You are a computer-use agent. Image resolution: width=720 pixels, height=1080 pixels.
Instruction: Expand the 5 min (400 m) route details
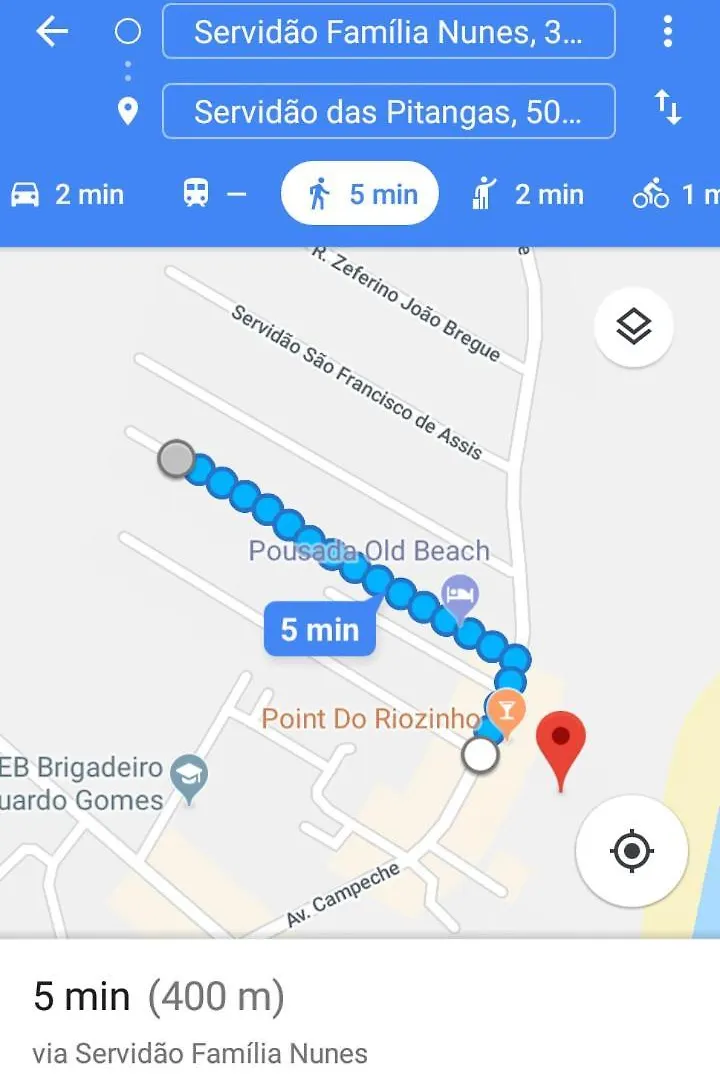(360, 1010)
